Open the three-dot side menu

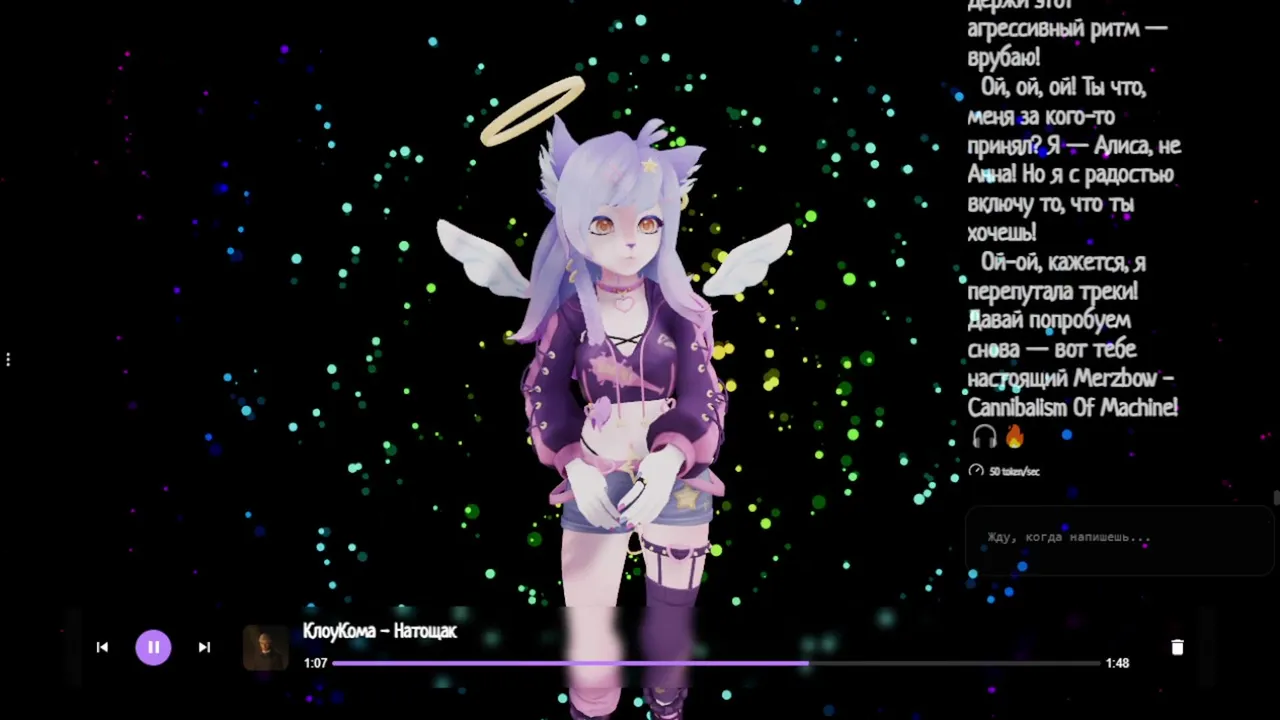[x=8, y=359]
